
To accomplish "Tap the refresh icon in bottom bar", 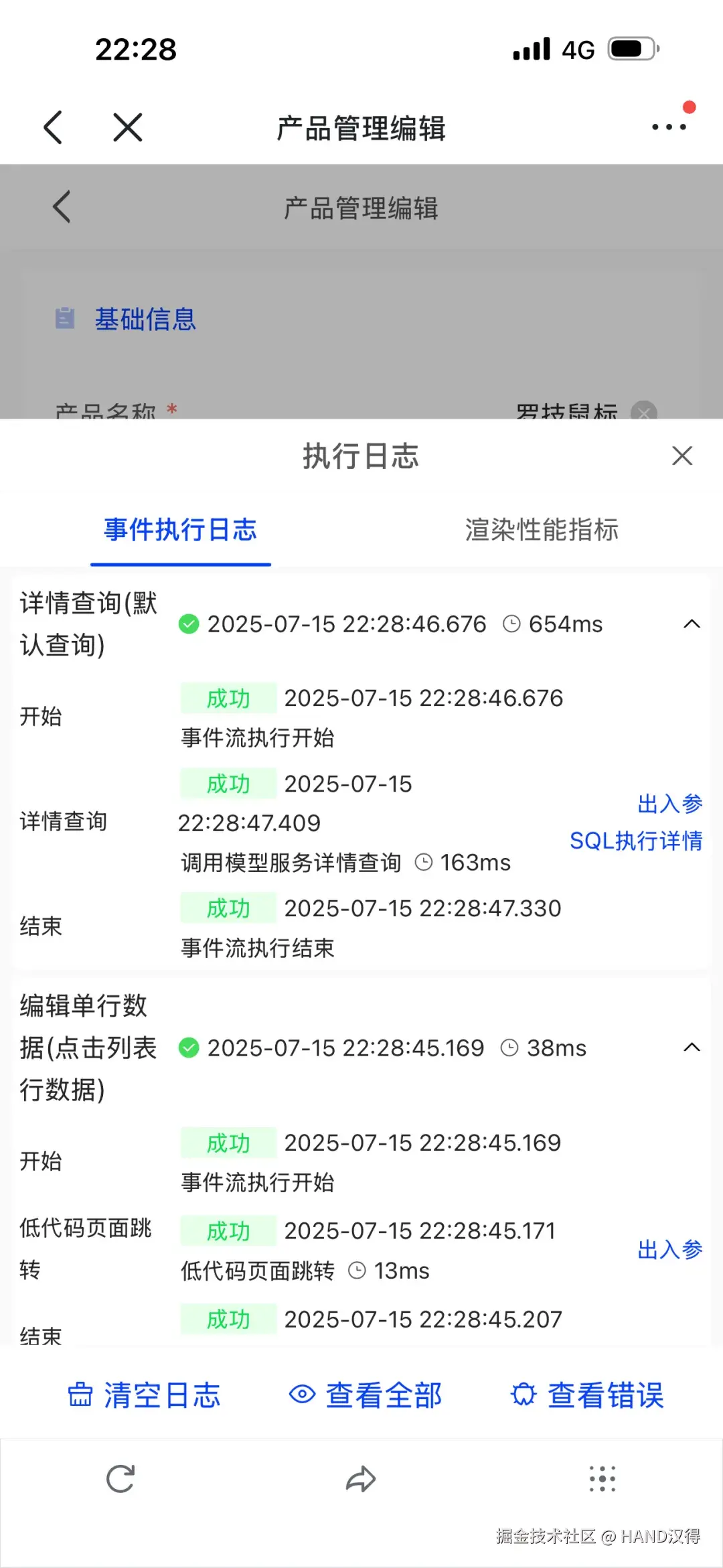I will tap(120, 1481).
